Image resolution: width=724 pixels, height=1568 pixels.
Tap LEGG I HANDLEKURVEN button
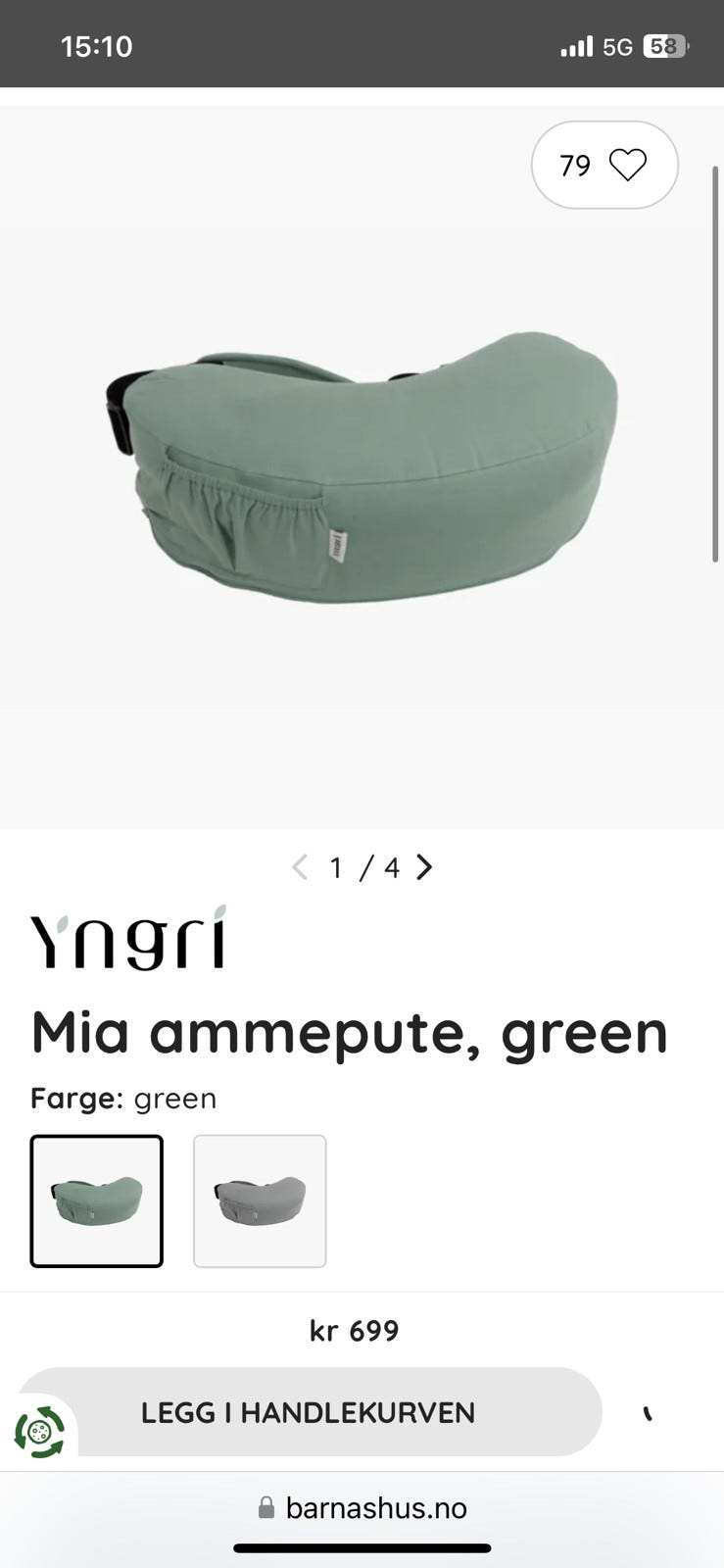(x=309, y=1412)
